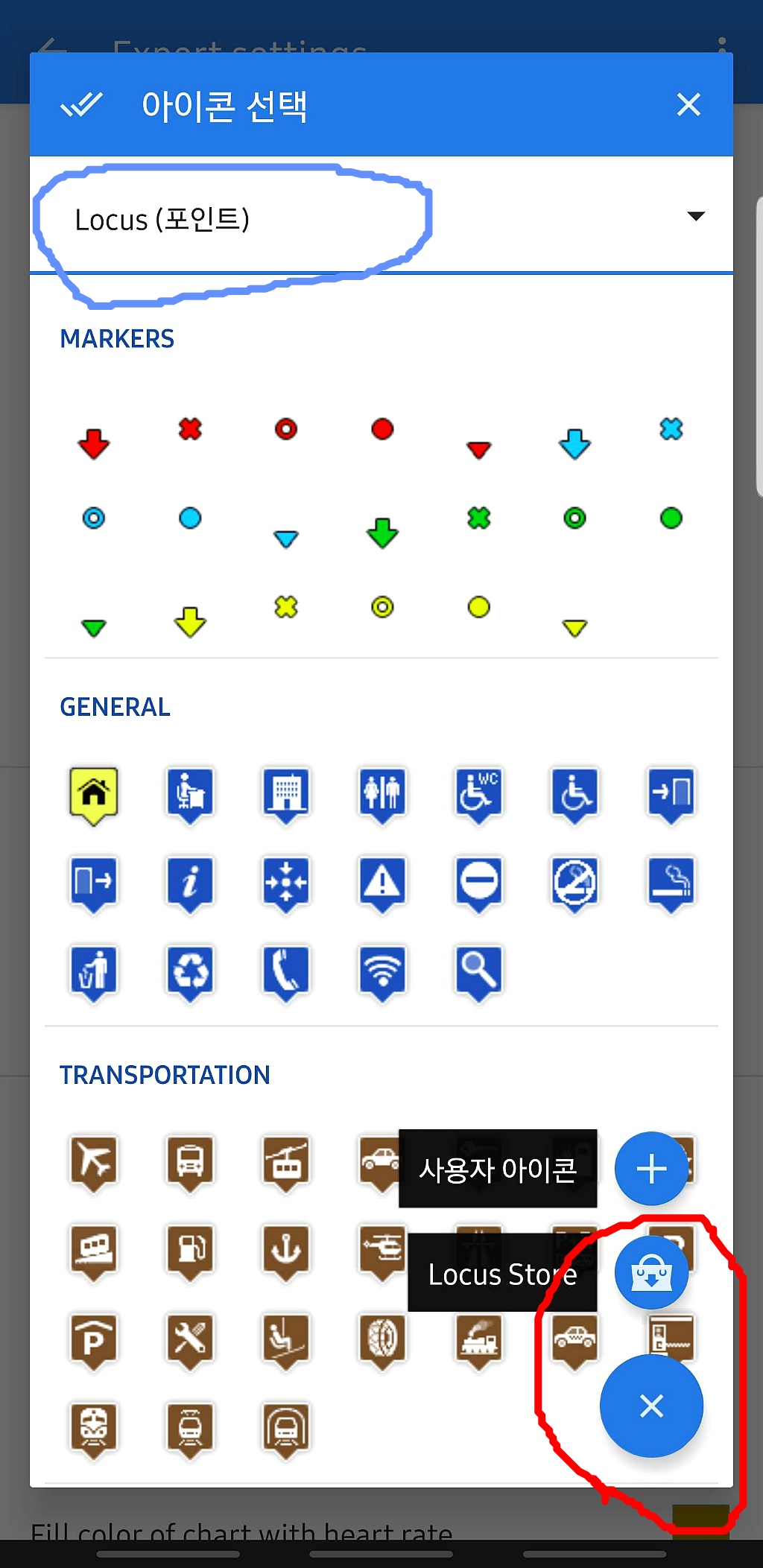
Task: Choose the Wi-Fi icon
Action: click(382, 971)
